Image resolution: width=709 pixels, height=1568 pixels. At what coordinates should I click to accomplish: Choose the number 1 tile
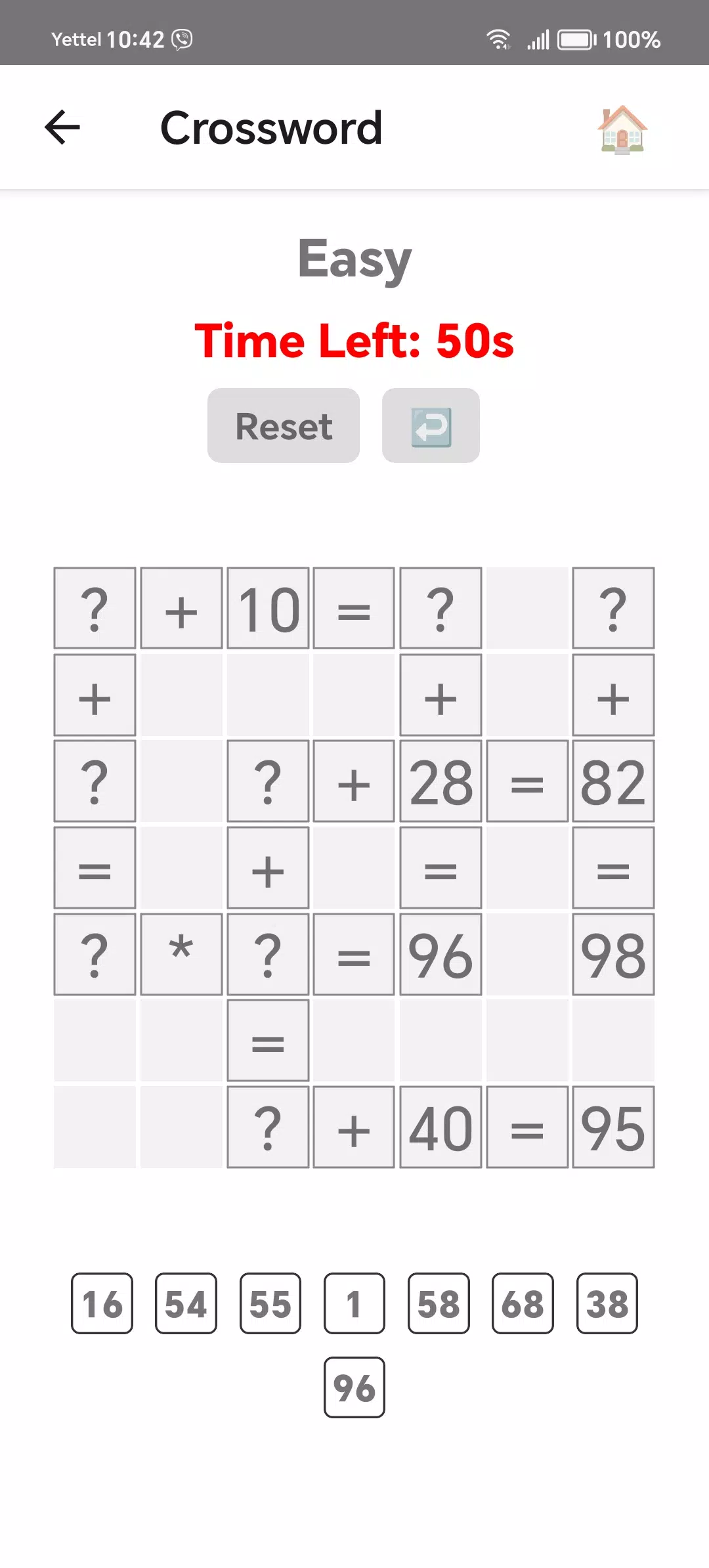(x=354, y=1304)
